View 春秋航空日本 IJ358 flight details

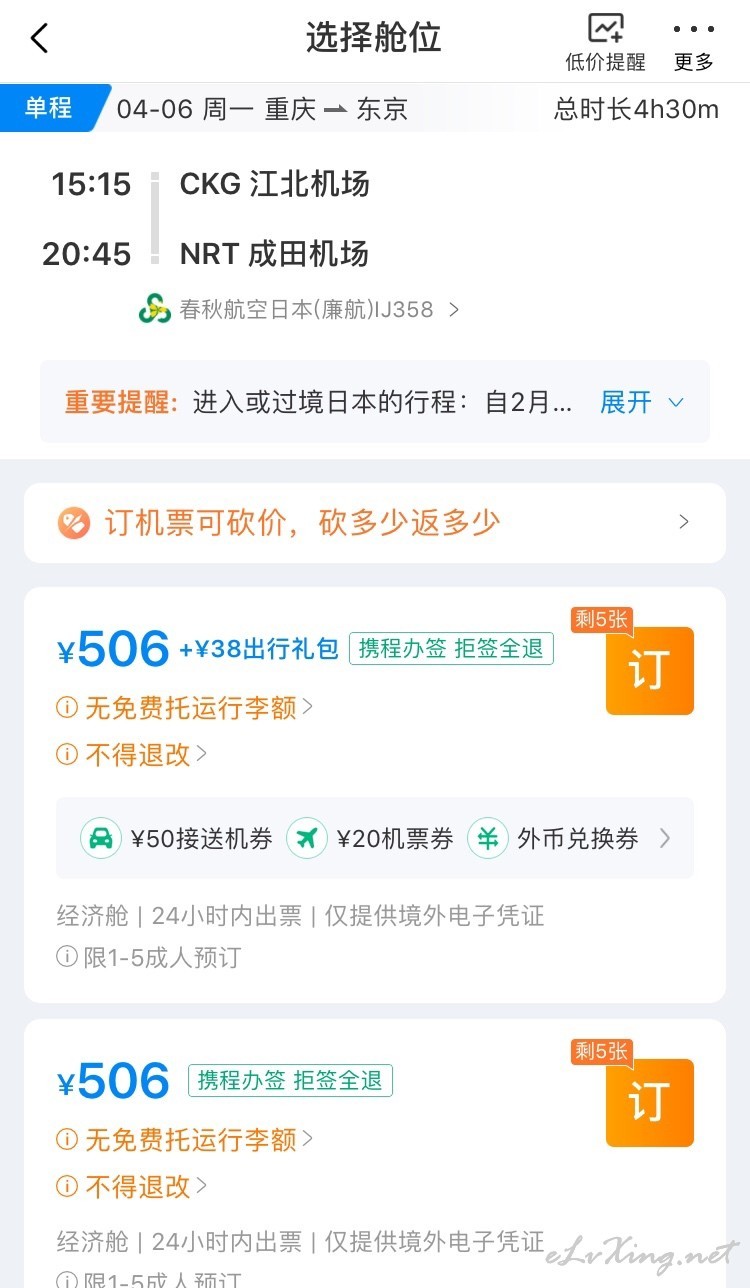[x=299, y=310]
